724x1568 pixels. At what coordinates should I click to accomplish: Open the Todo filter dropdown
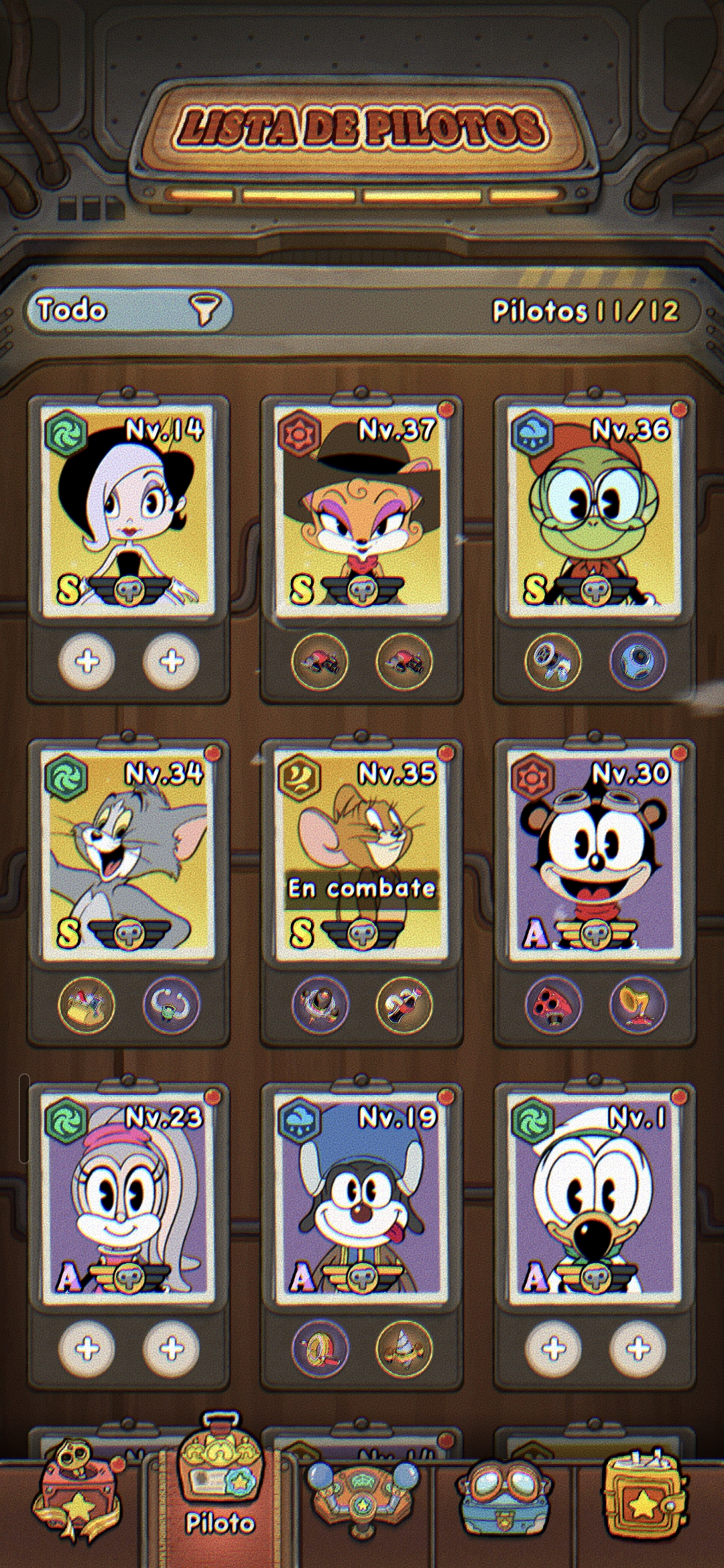pyautogui.click(x=128, y=310)
